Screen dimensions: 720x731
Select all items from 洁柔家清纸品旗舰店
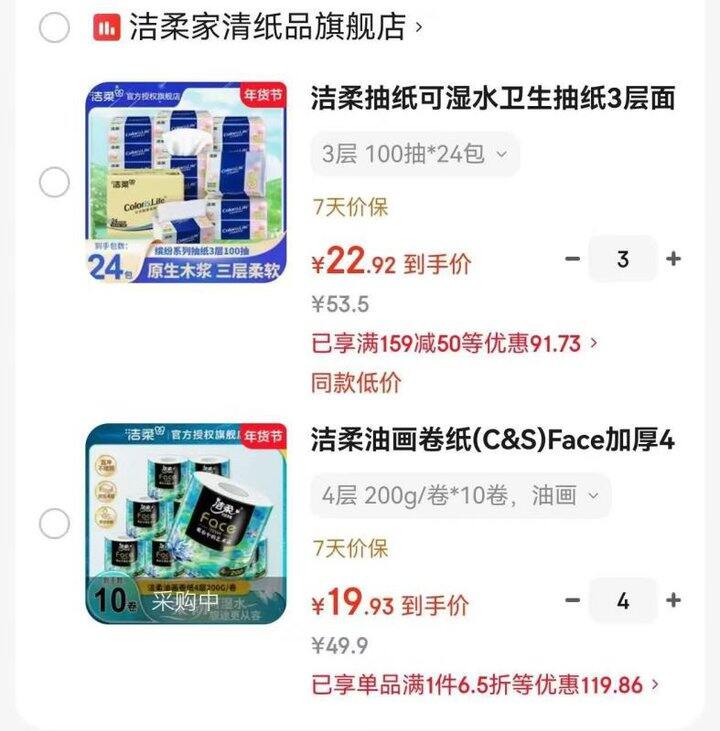pos(54,28)
